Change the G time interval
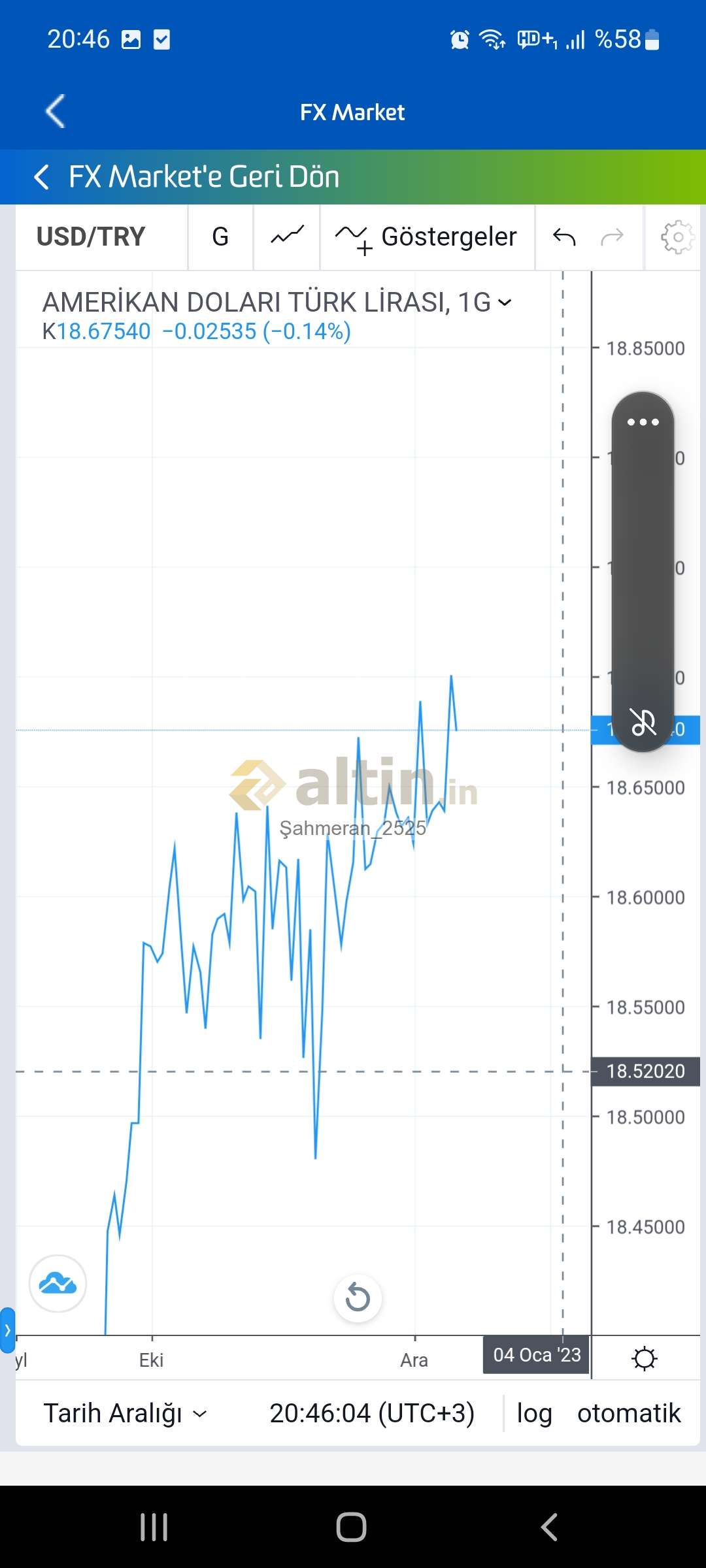 tap(220, 237)
